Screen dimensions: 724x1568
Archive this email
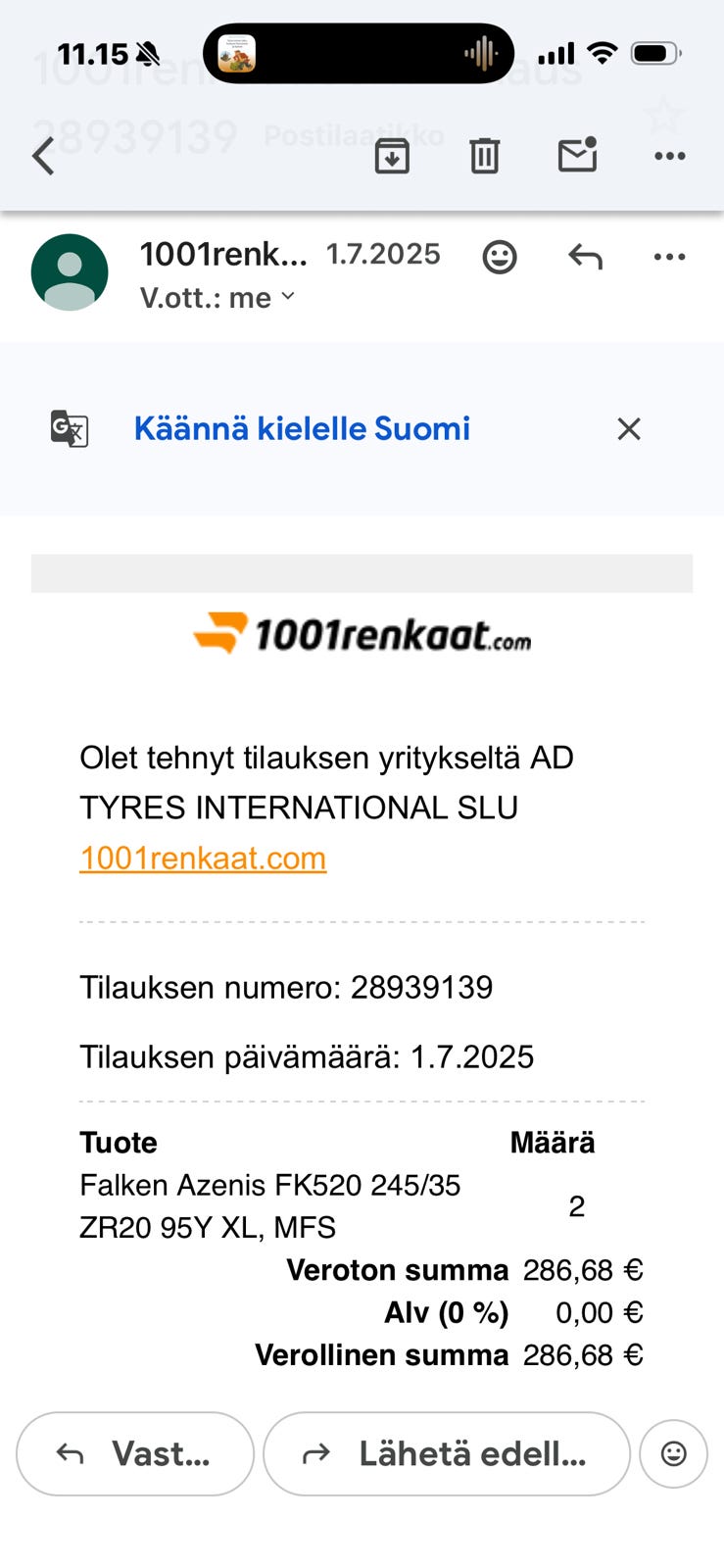coord(392,155)
